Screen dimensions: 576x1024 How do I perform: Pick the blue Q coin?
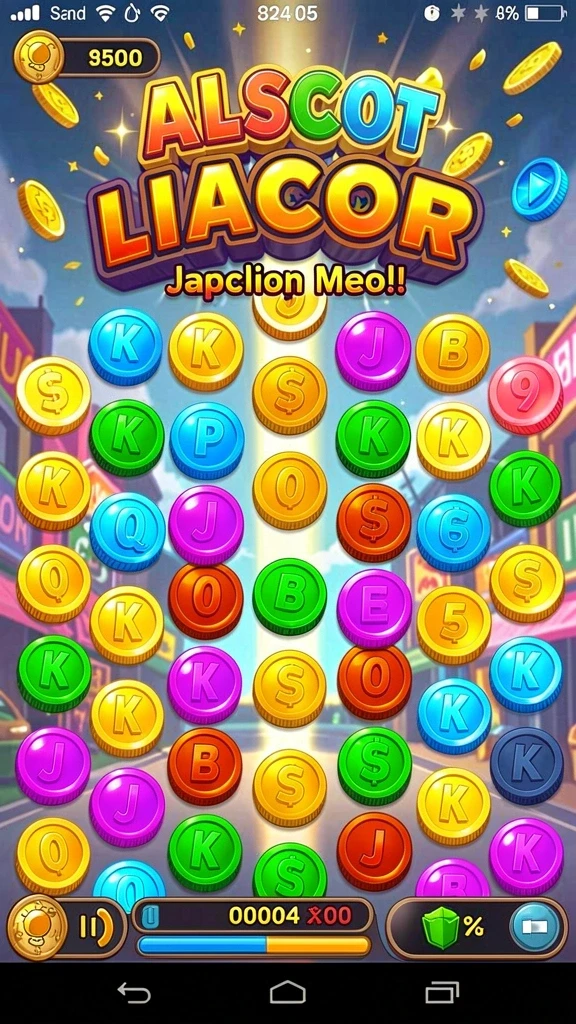127,532
